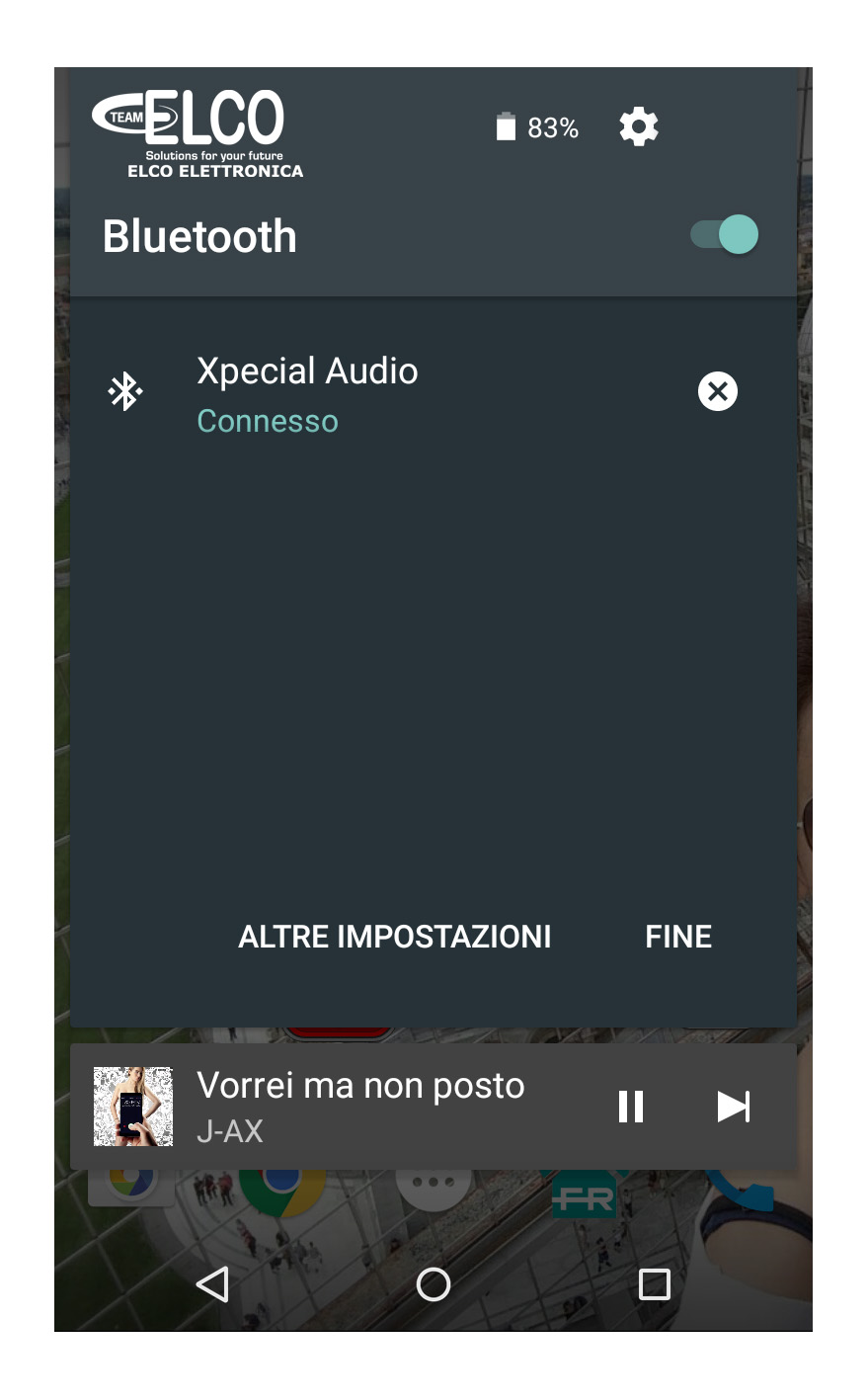
Task: Go back with the navigation bar arrow
Action: click(212, 1284)
